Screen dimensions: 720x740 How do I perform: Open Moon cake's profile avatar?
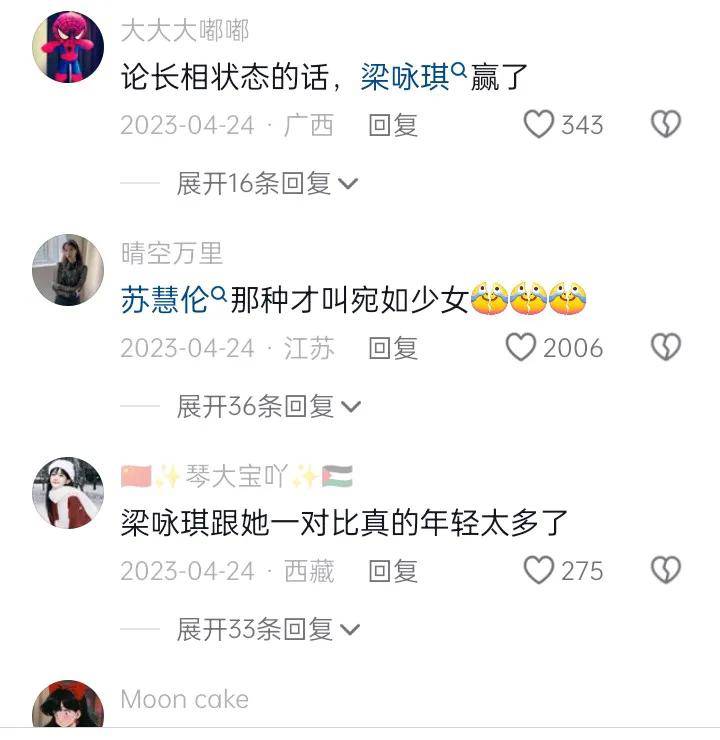pos(68,706)
